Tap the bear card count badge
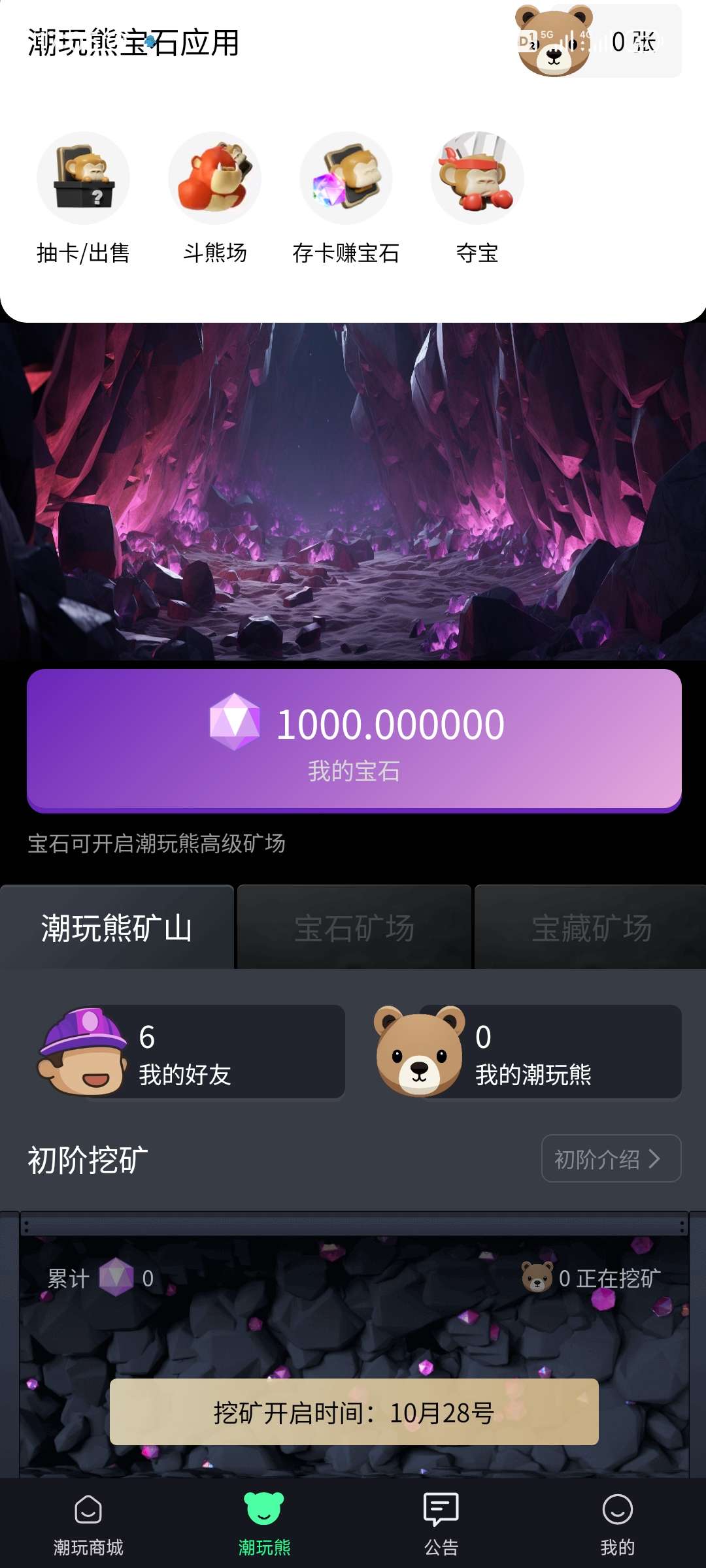 click(598, 41)
